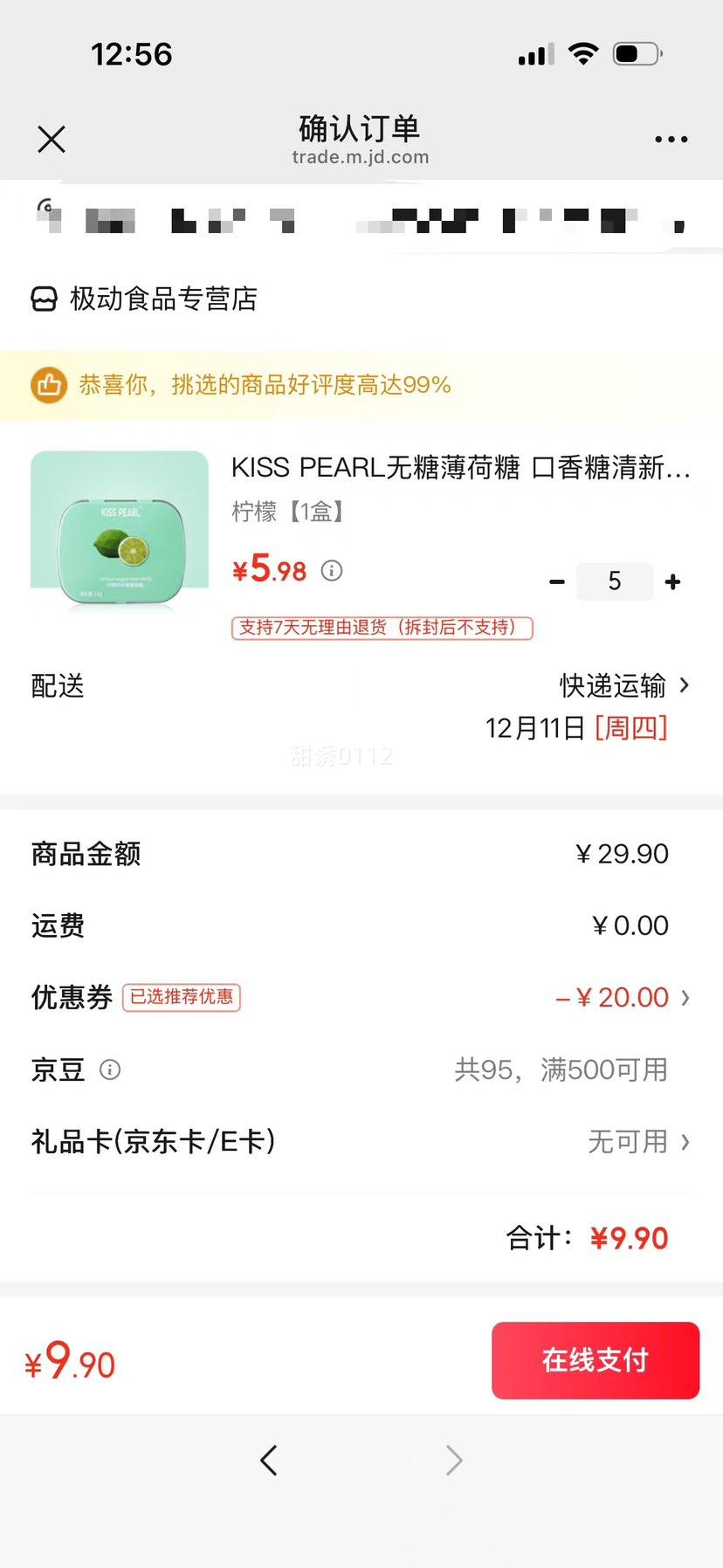Select the 柠檬【1盒】 variant label
This screenshot has width=723, height=1568.
coord(288,512)
